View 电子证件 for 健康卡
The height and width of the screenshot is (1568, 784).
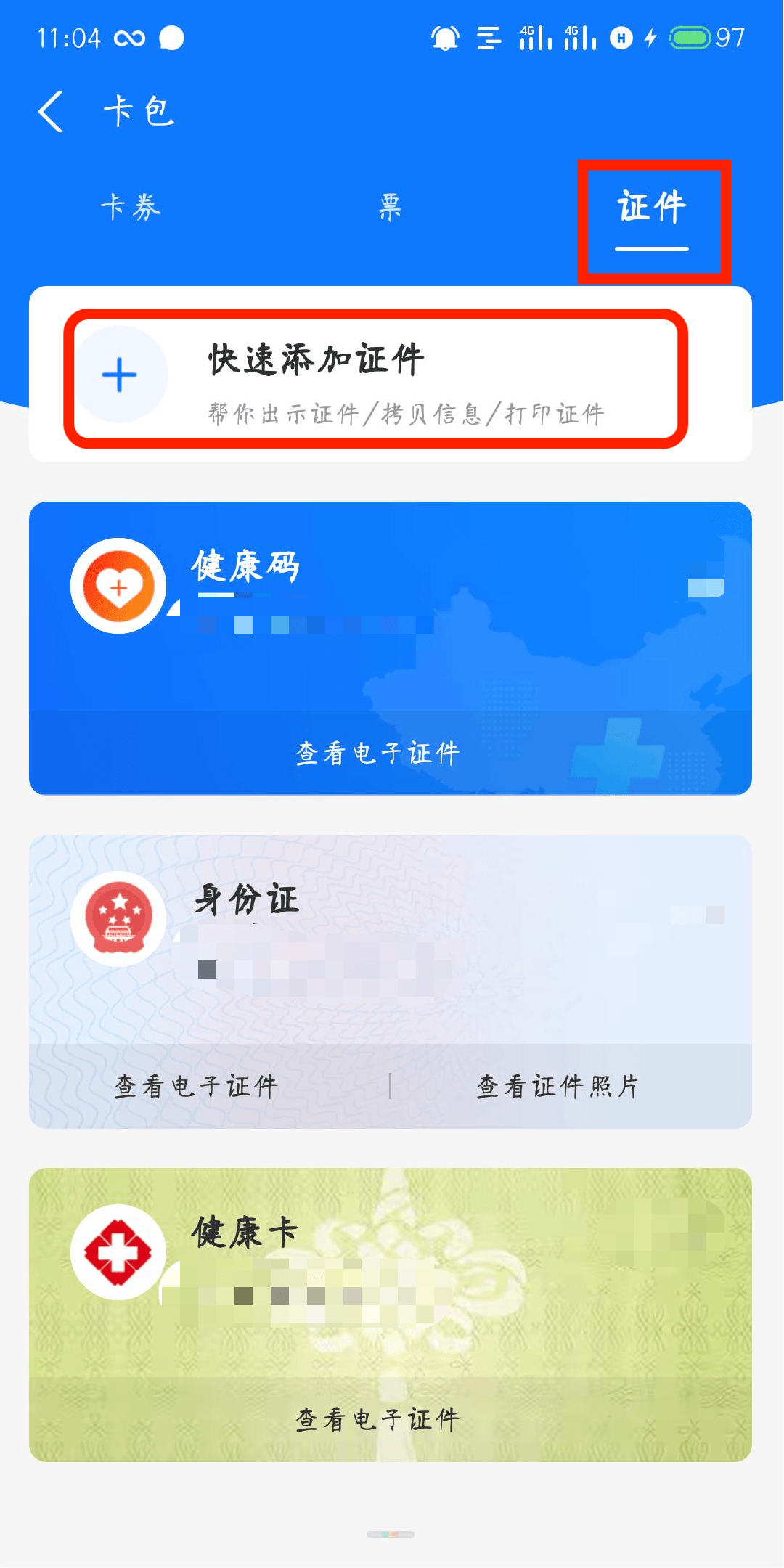click(377, 1419)
